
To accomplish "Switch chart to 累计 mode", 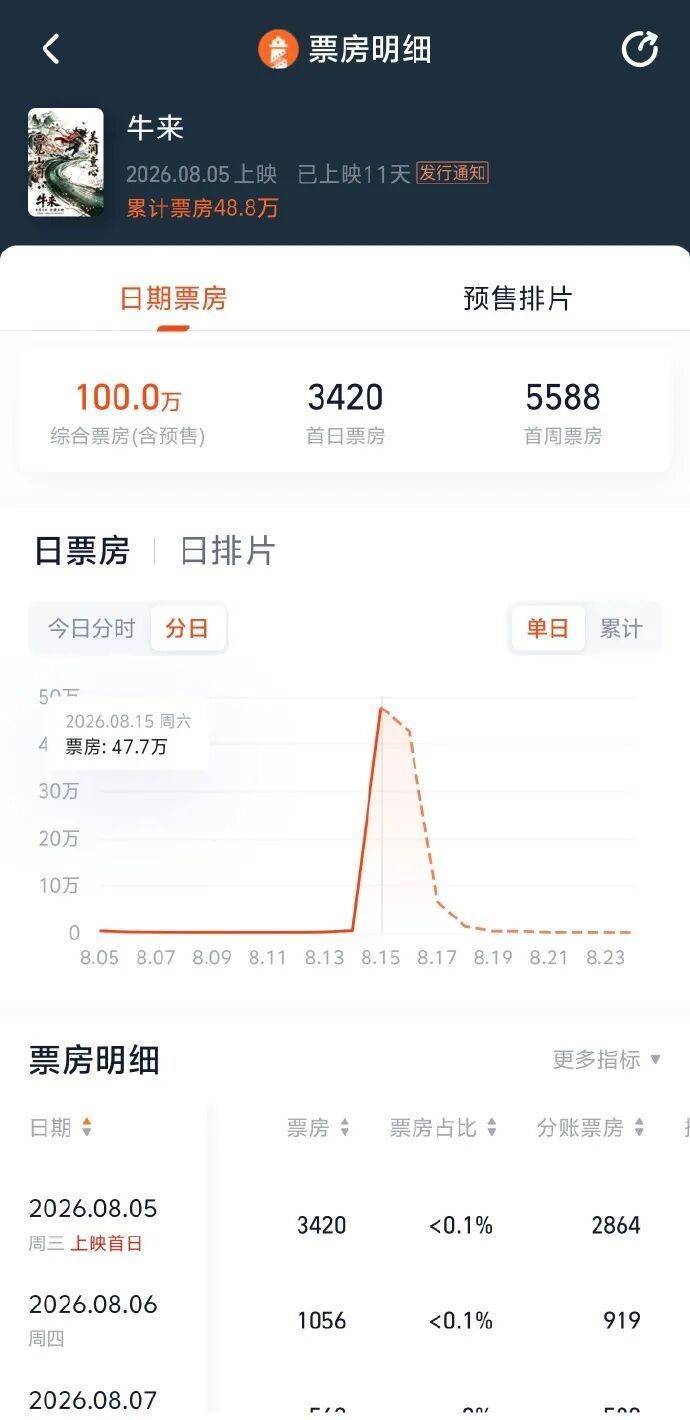I will coord(621,629).
